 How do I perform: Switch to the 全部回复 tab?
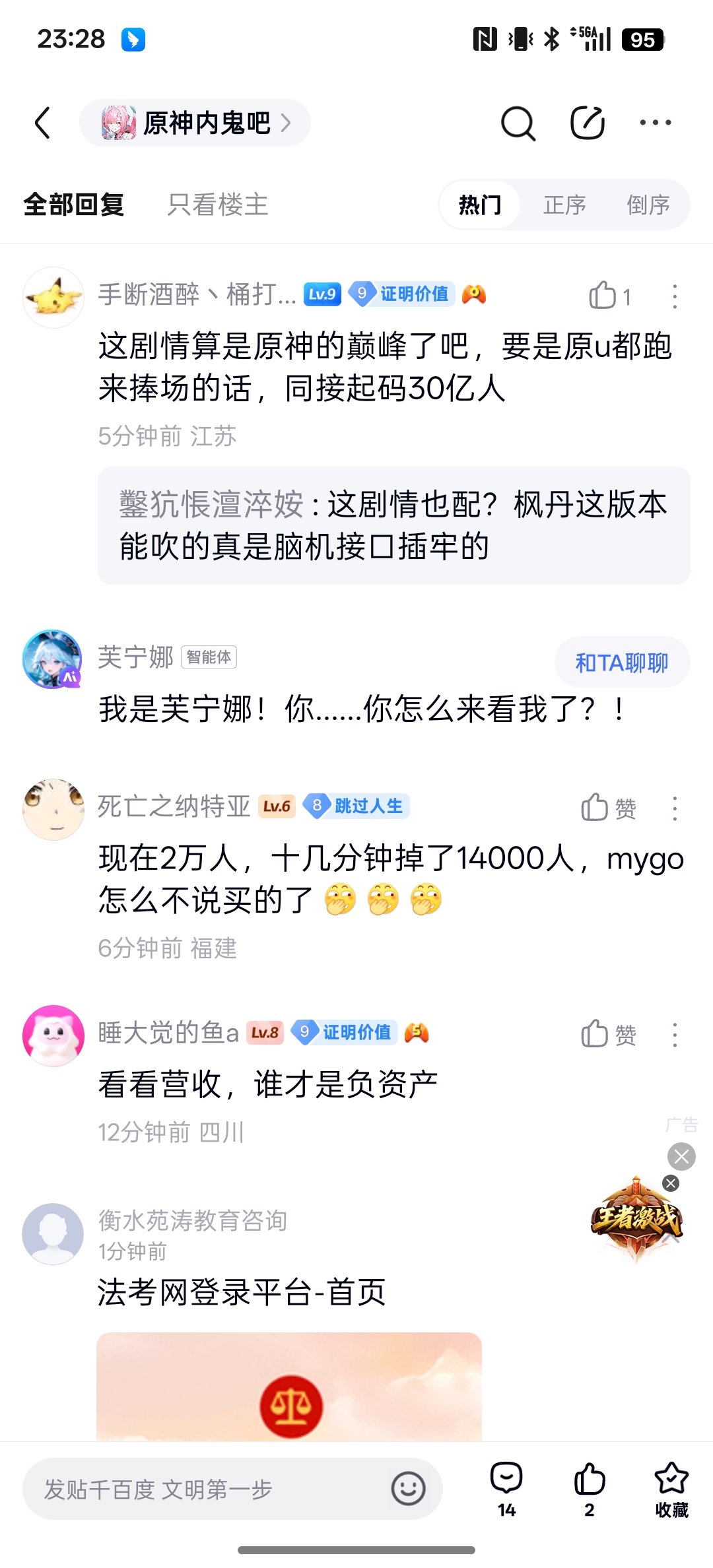click(74, 205)
